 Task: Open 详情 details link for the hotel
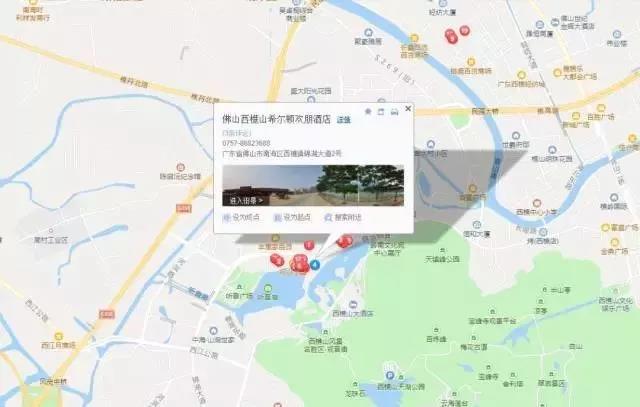click(344, 119)
